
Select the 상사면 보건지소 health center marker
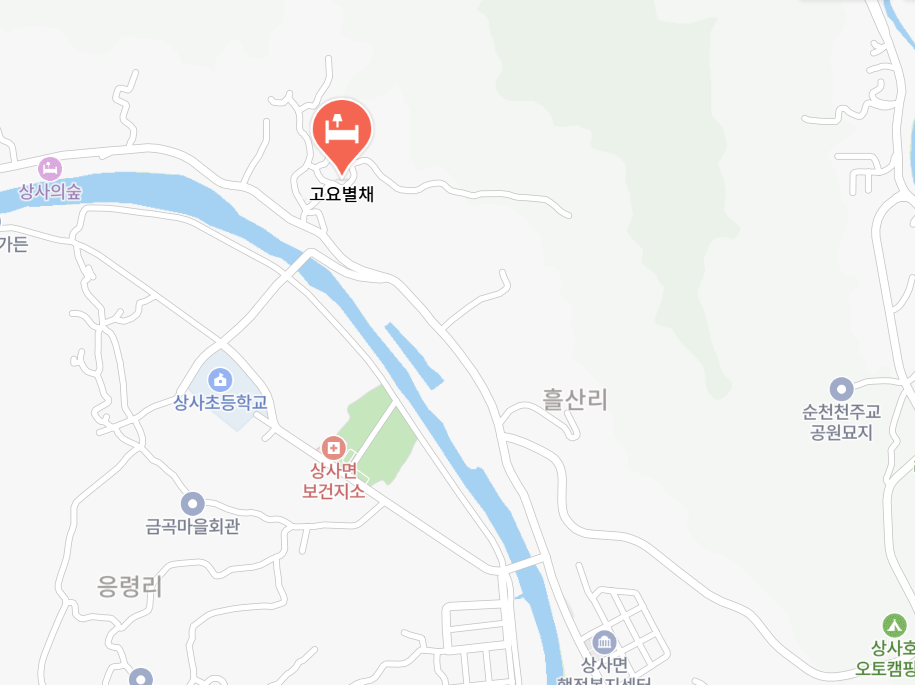[333, 448]
